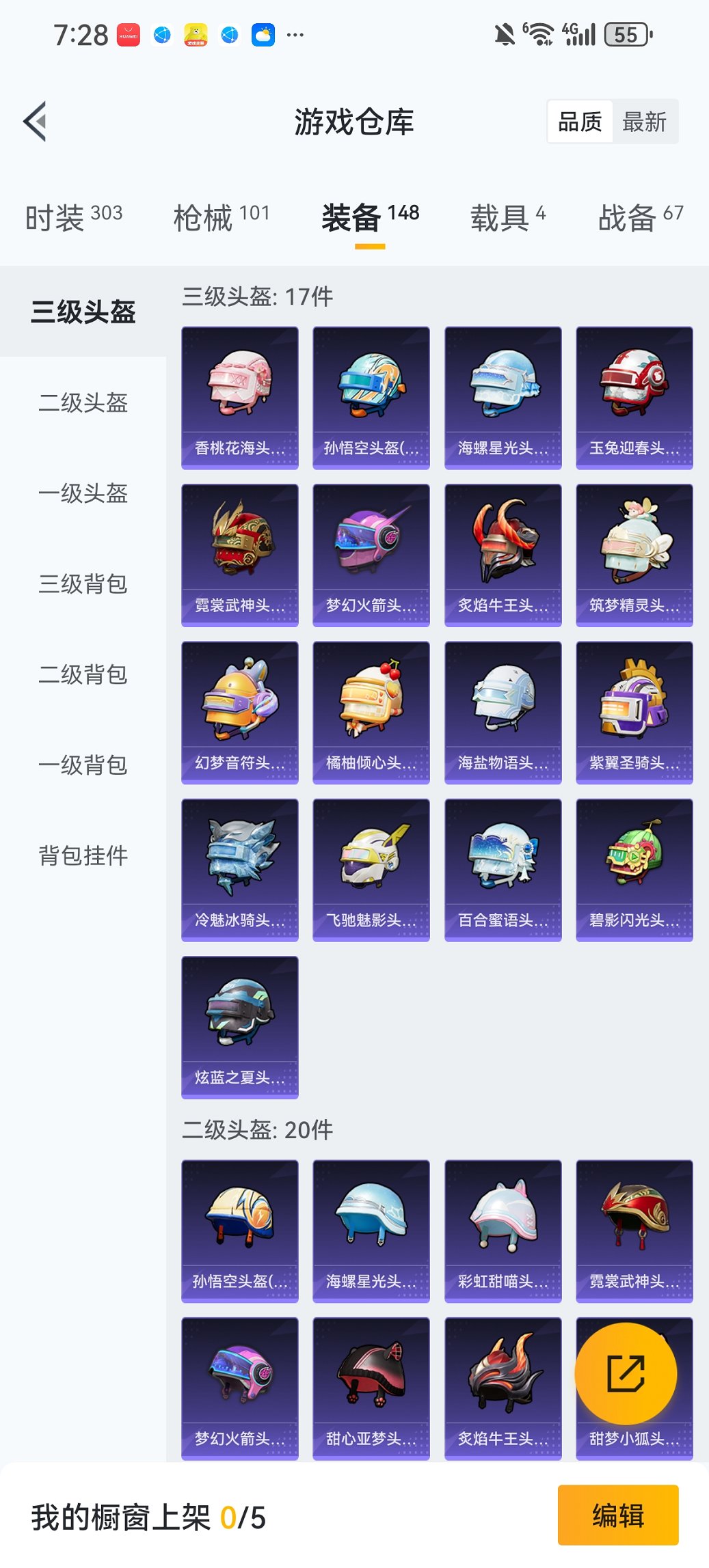Select 二级背包 category
Viewport: 709px width, 1568px height.
83,675
